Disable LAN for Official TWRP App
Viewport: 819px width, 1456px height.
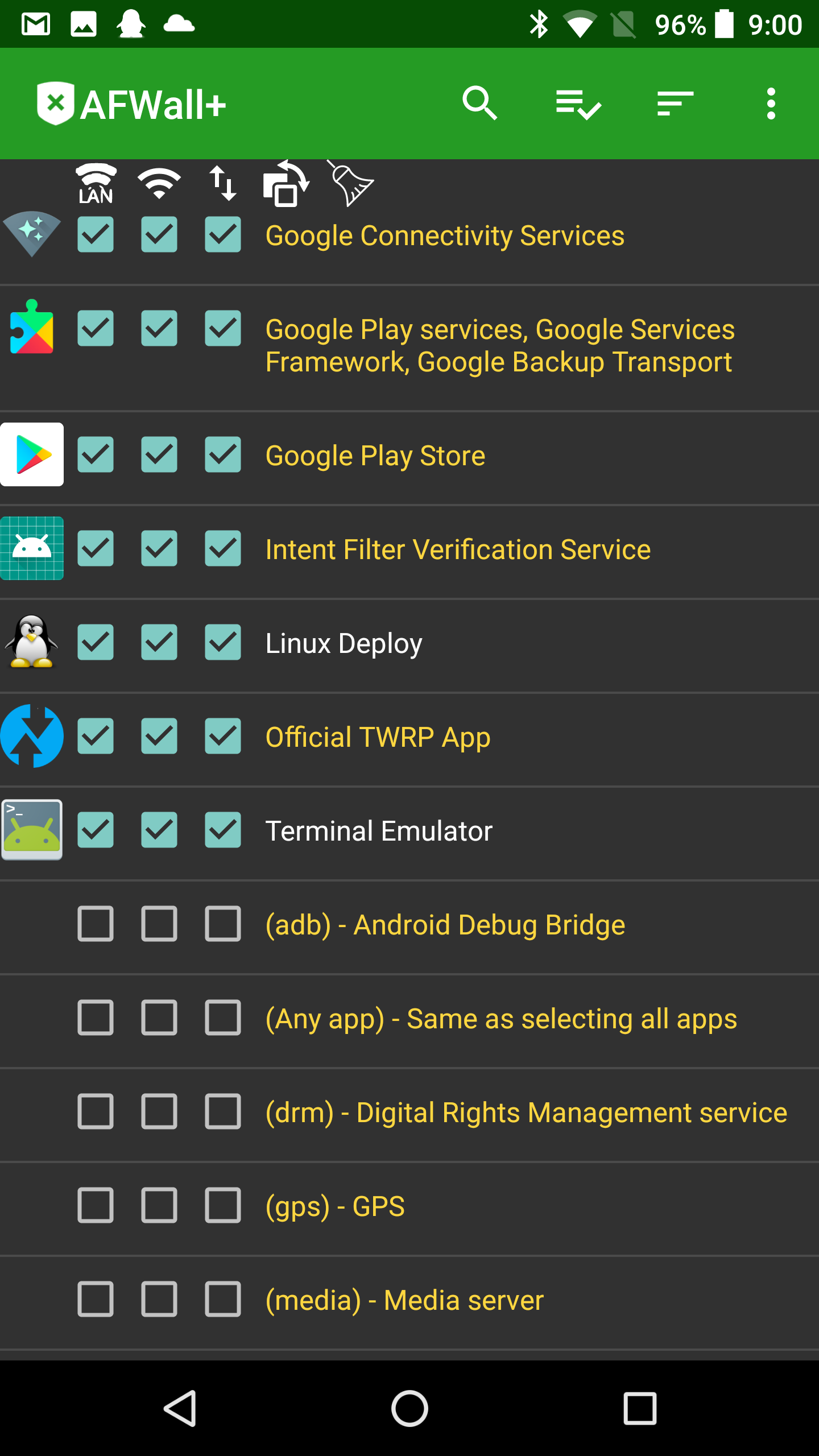95,737
